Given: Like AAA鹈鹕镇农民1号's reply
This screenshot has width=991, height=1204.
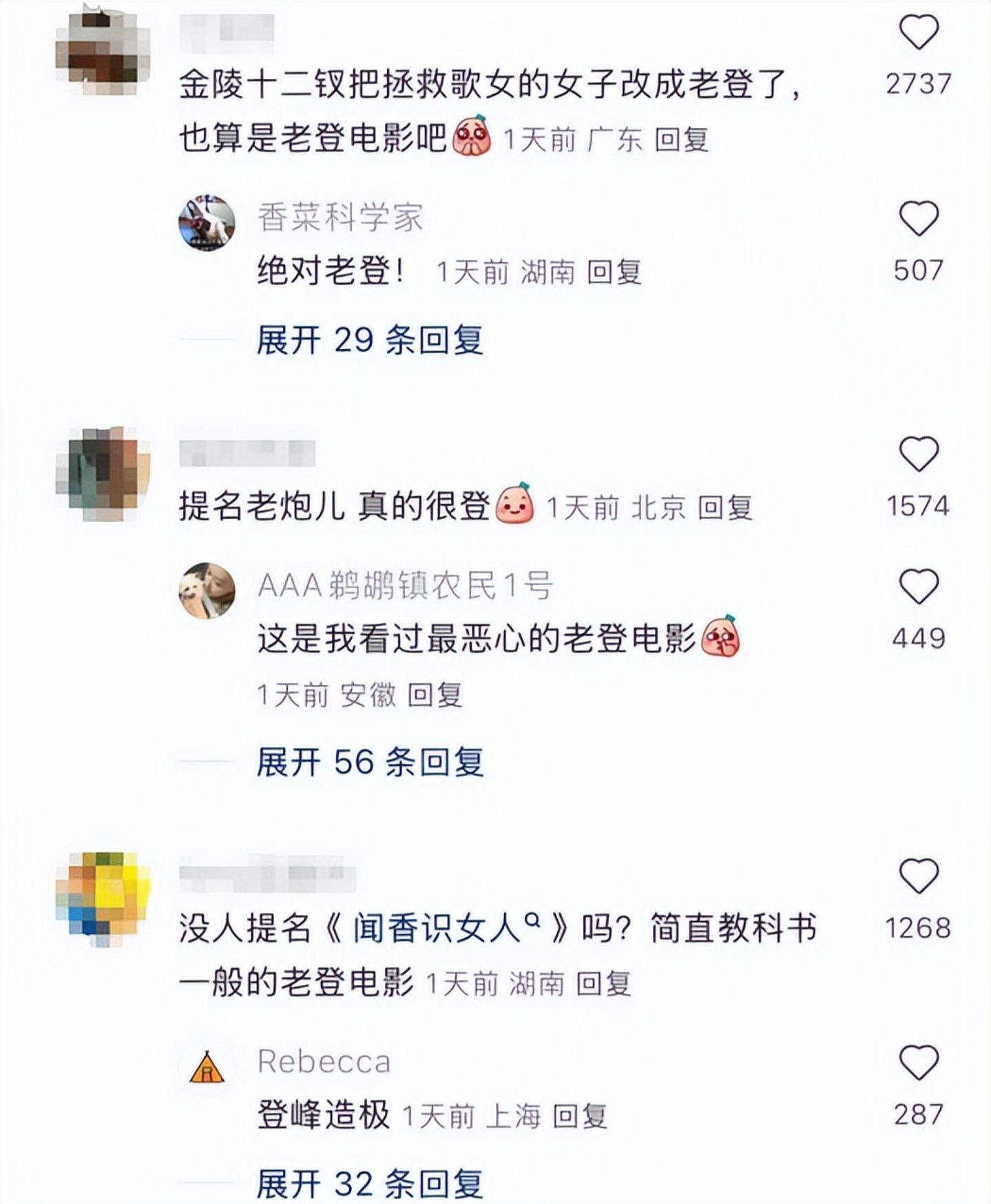Looking at the screenshot, I should 919,587.
